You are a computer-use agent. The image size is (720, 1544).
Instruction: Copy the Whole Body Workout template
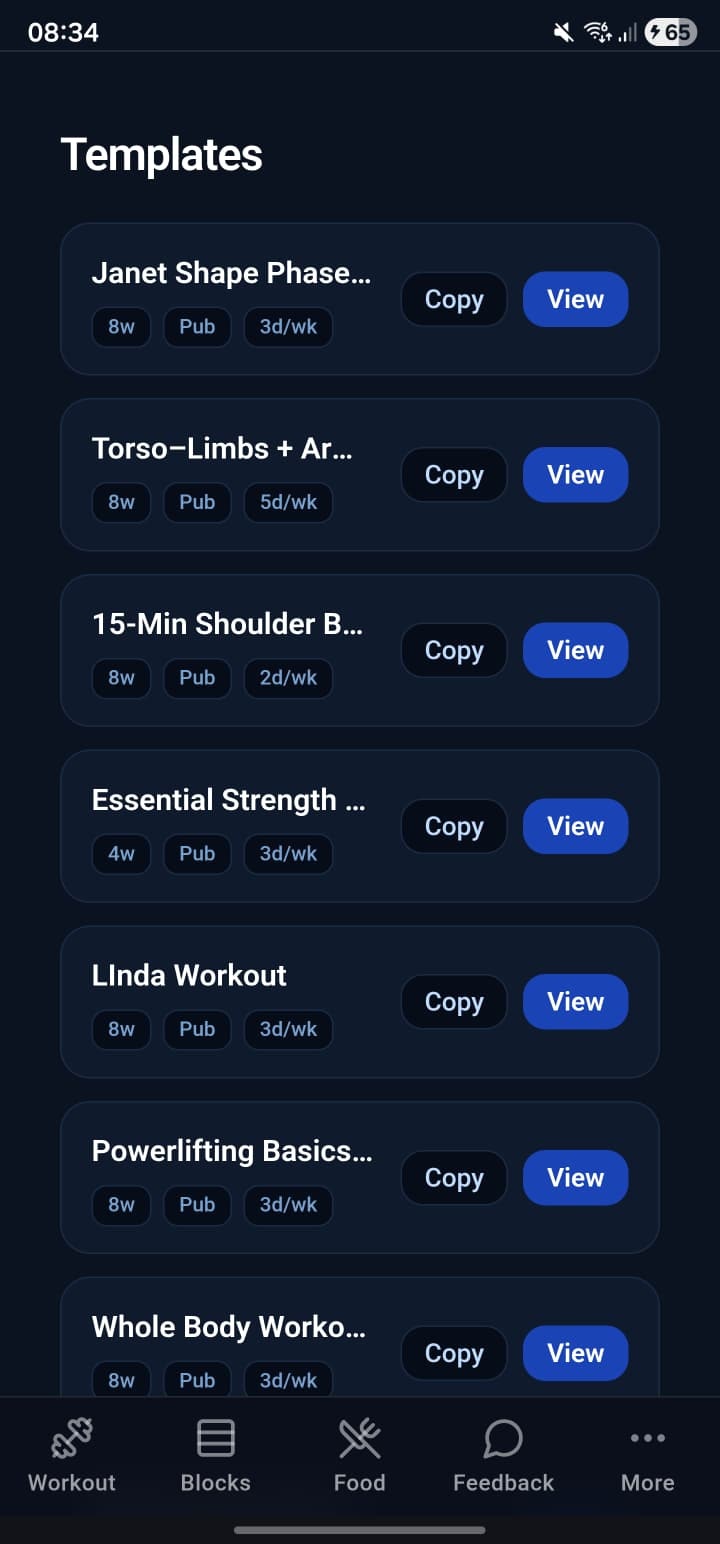click(x=453, y=1353)
